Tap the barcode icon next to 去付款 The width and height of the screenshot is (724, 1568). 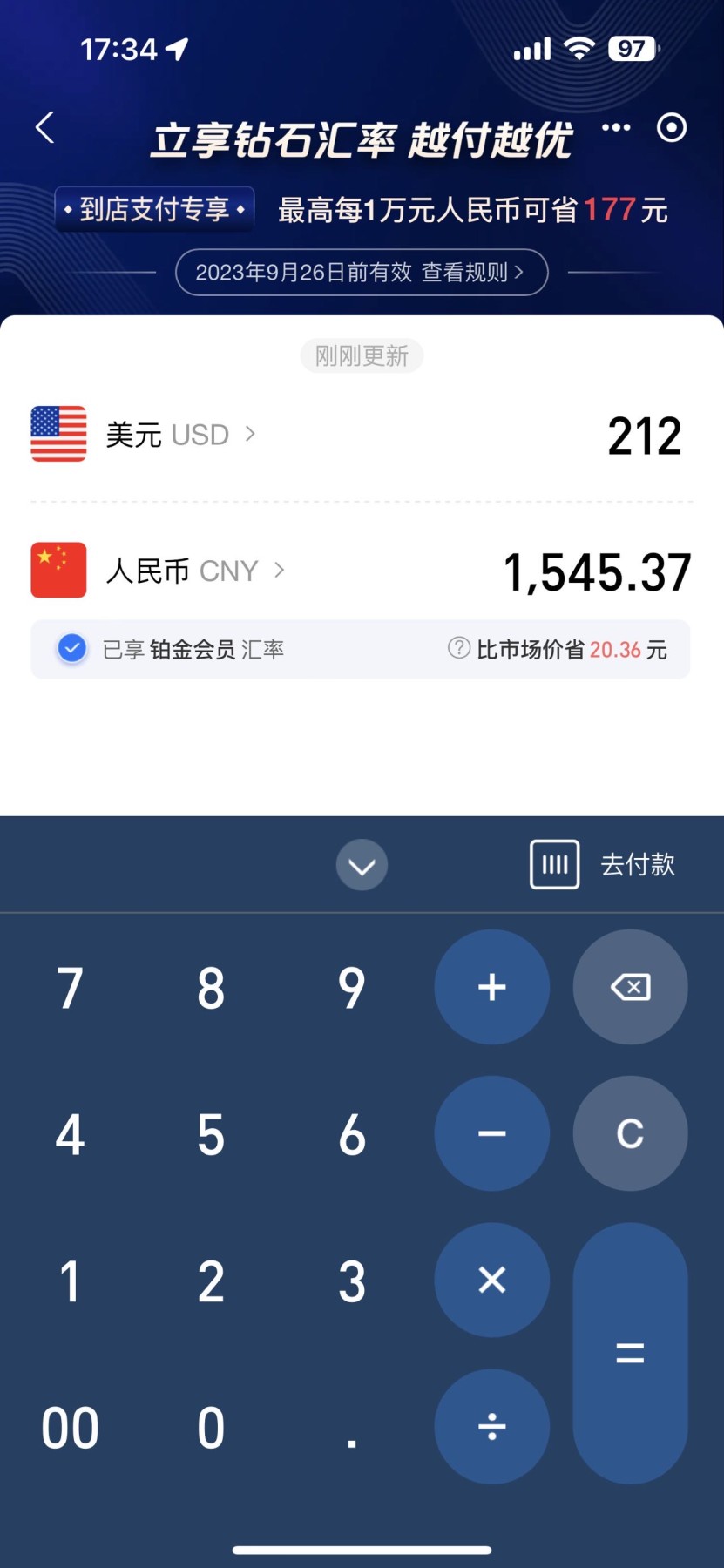tap(553, 863)
